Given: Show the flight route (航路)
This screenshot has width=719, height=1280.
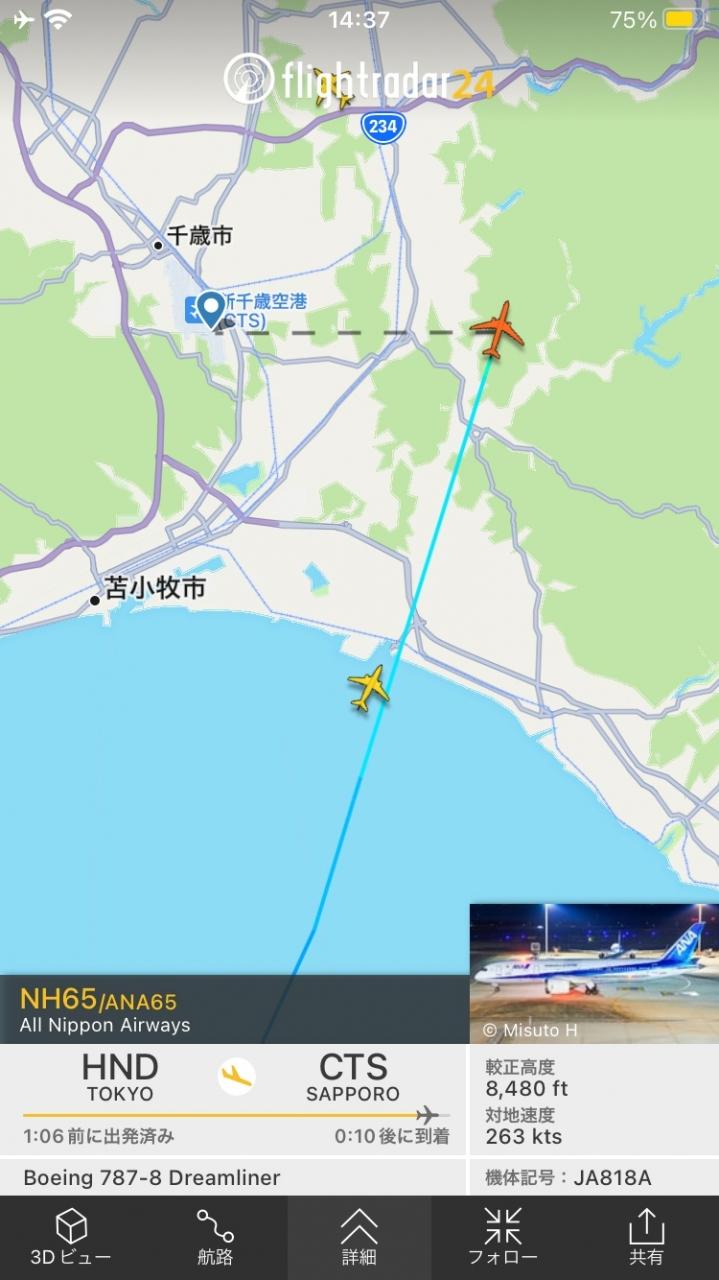Looking at the screenshot, I should tap(215, 1237).
